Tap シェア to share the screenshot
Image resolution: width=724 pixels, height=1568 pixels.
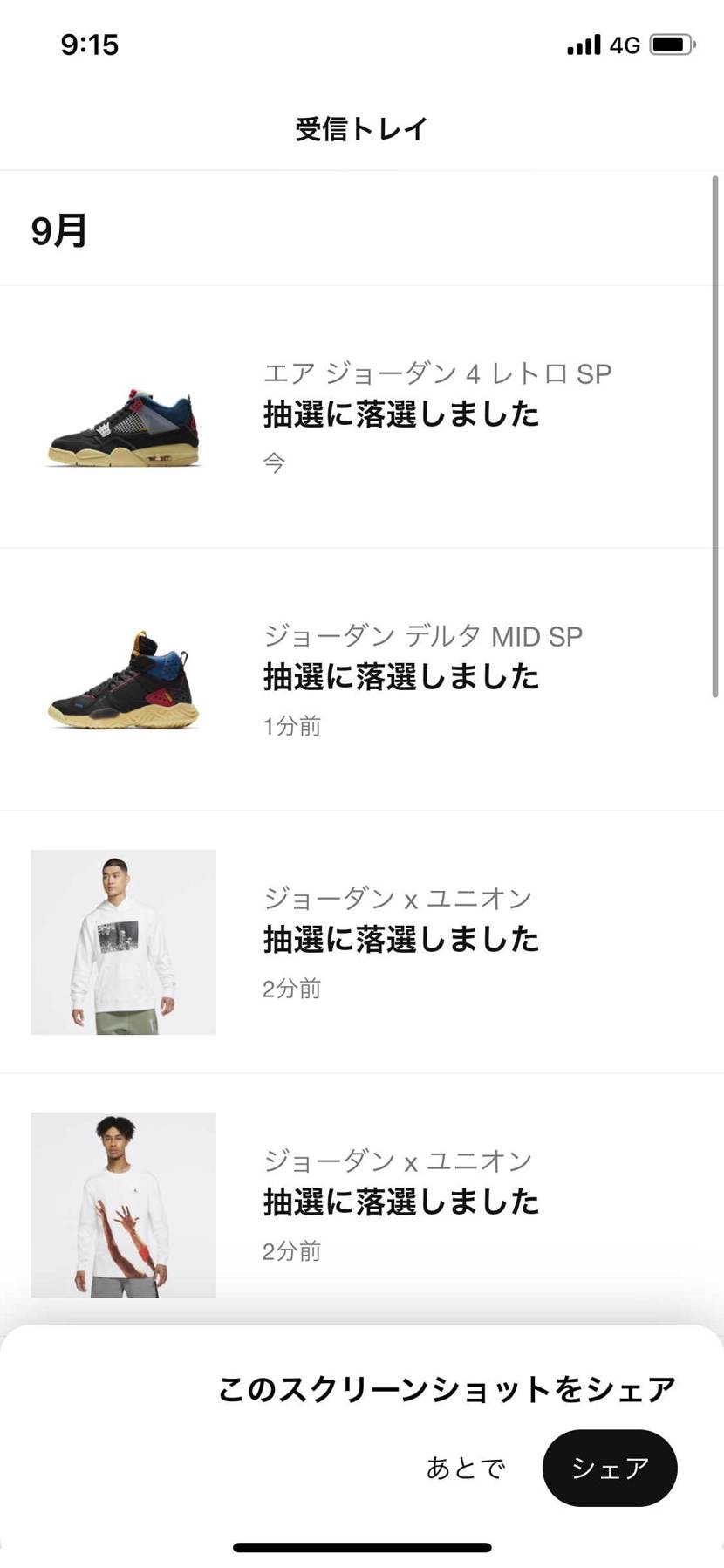[609, 1468]
